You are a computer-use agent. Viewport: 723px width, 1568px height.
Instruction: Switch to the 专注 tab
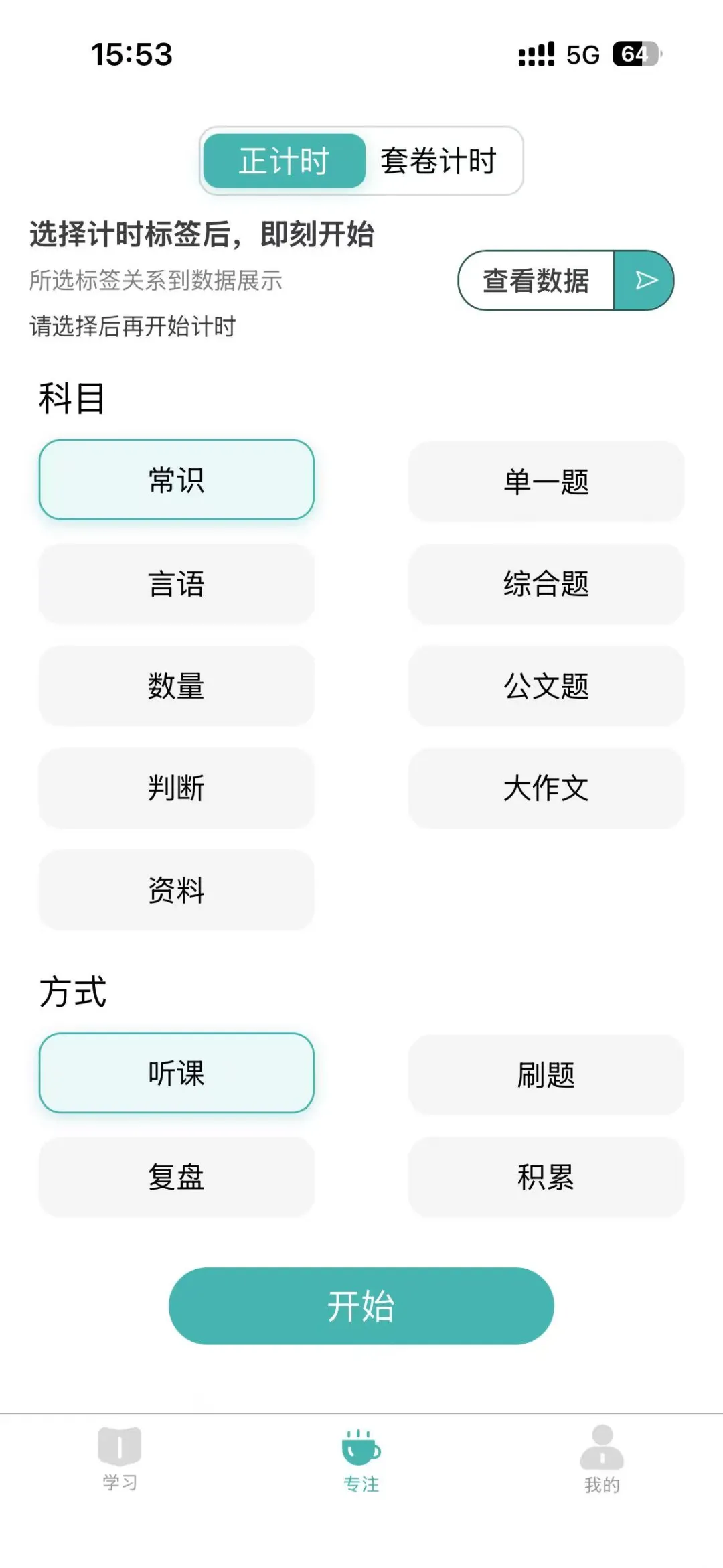pyautogui.click(x=361, y=1460)
